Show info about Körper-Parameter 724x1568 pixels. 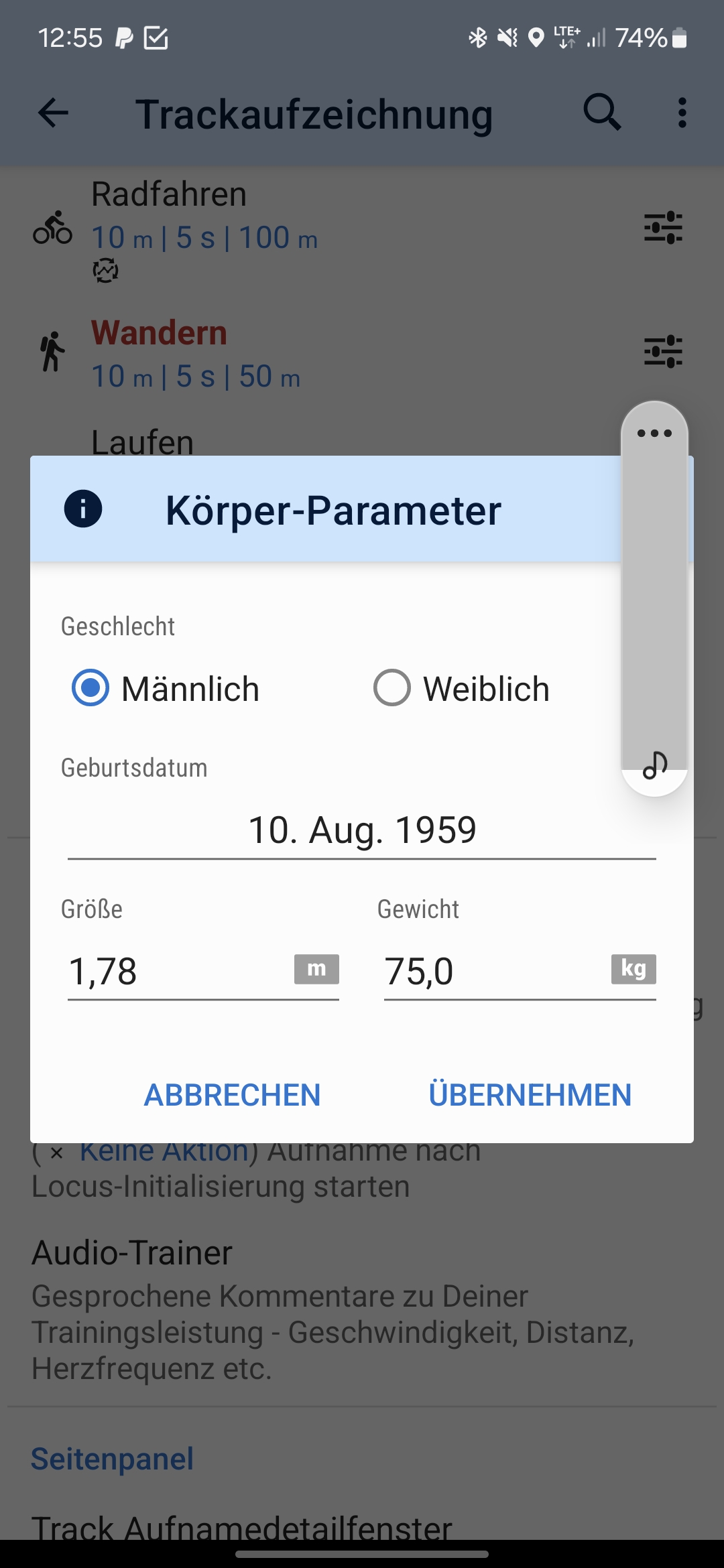click(x=83, y=509)
